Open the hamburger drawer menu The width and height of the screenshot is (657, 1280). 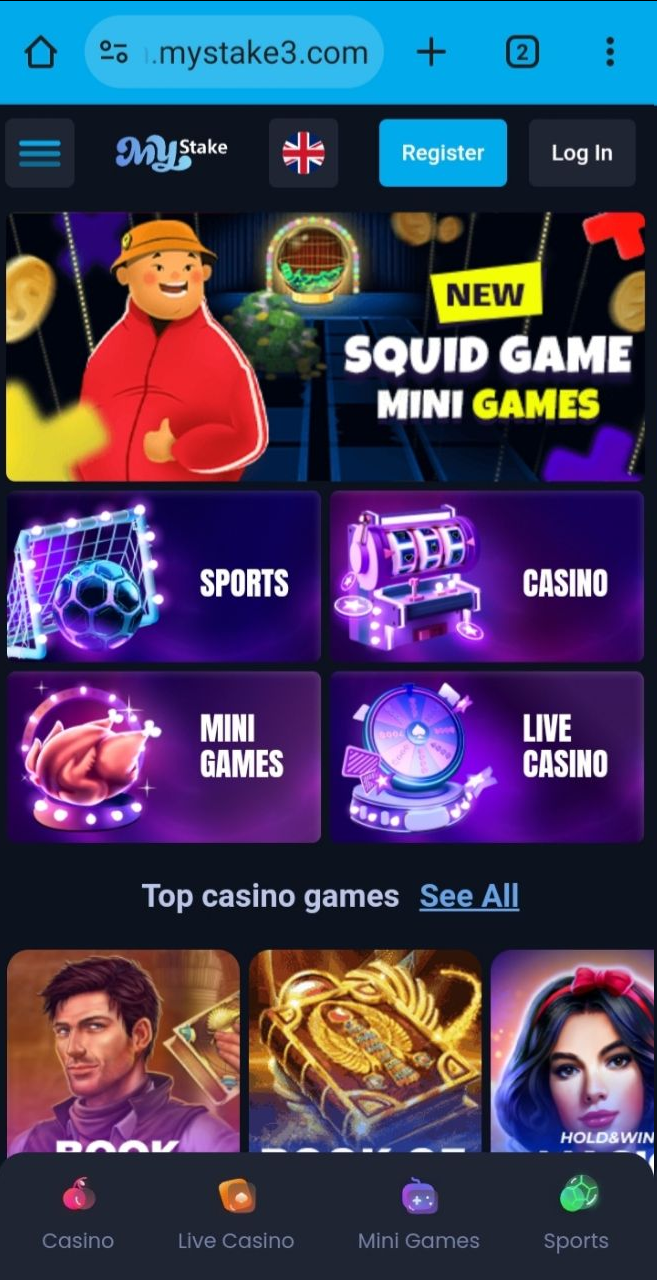click(x=40, y=153)
